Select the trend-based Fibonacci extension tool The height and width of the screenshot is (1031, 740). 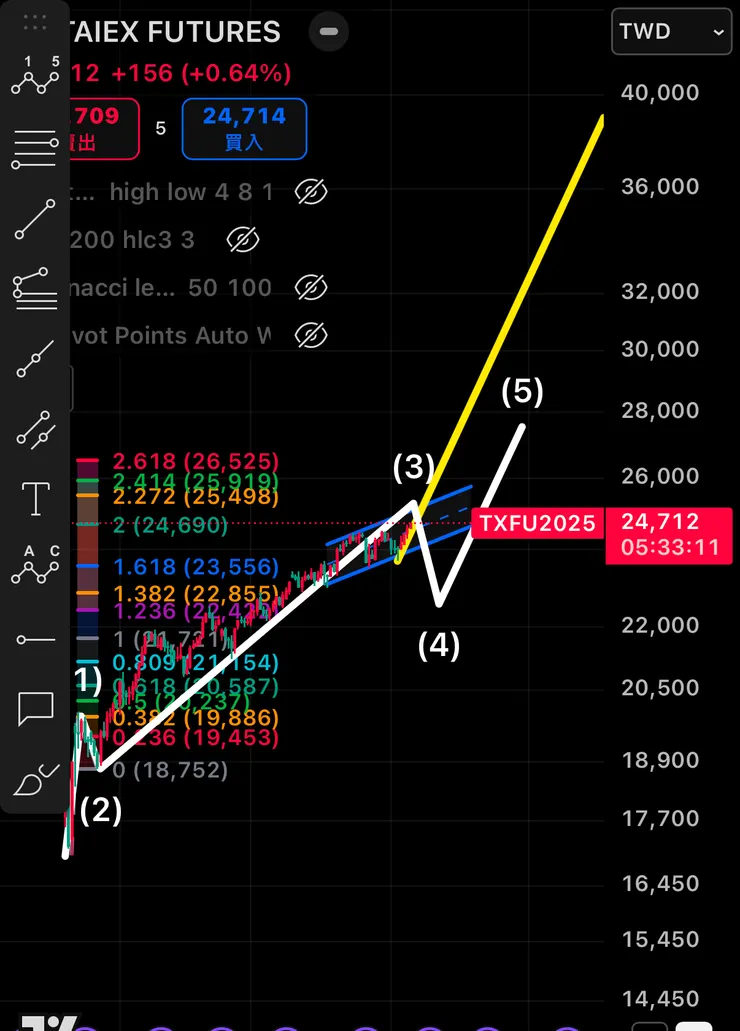[x=36, y=287]
